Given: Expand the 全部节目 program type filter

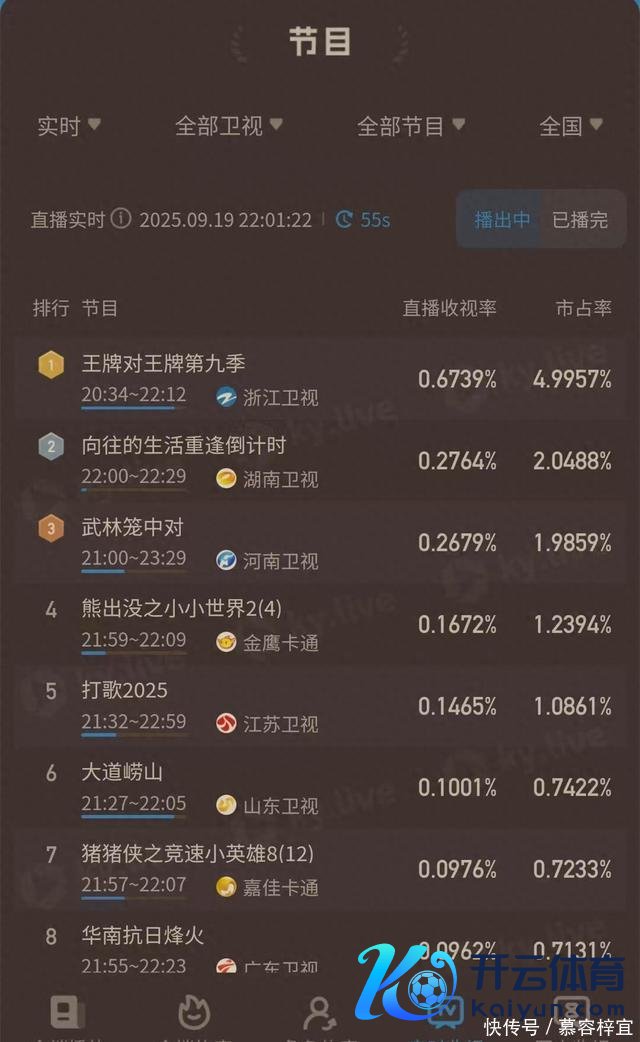Looking at the screenshot, I should click(x=411, y=126).
